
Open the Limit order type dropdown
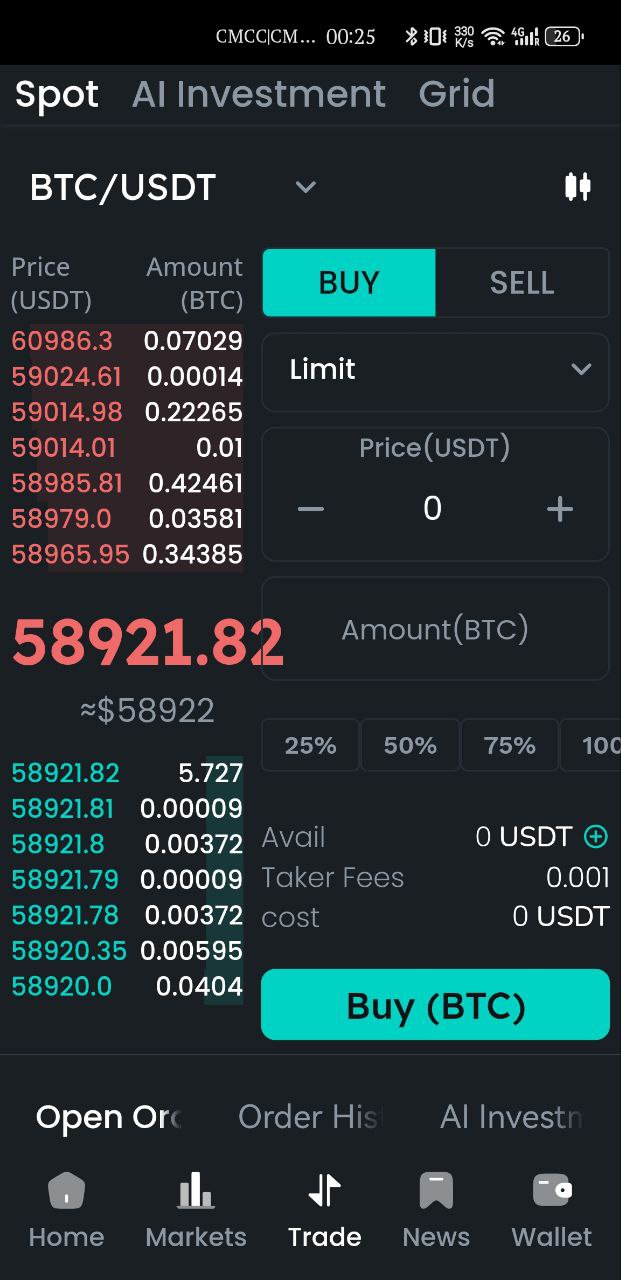(x=435, y=370)
